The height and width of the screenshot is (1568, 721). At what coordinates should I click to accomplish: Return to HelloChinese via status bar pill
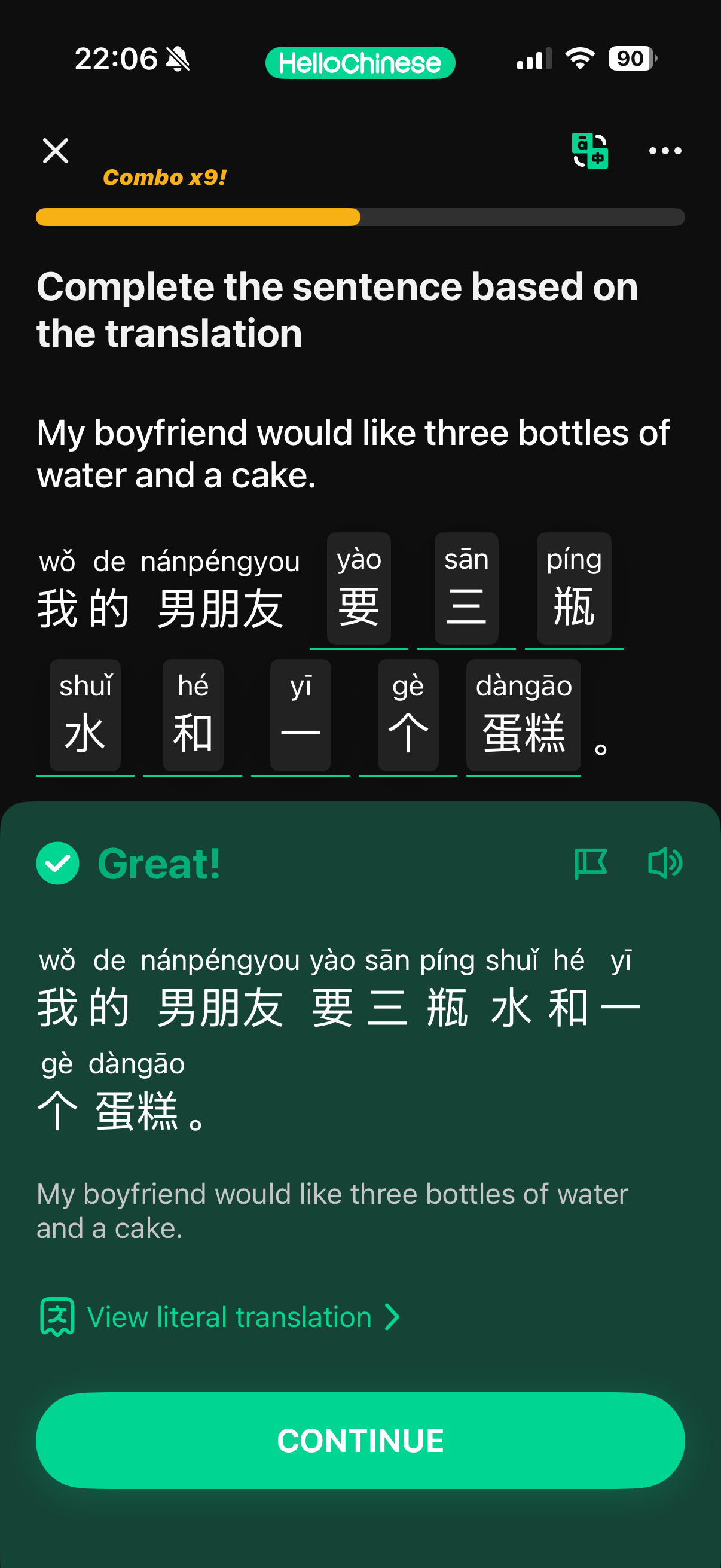(x=359, y=63)
